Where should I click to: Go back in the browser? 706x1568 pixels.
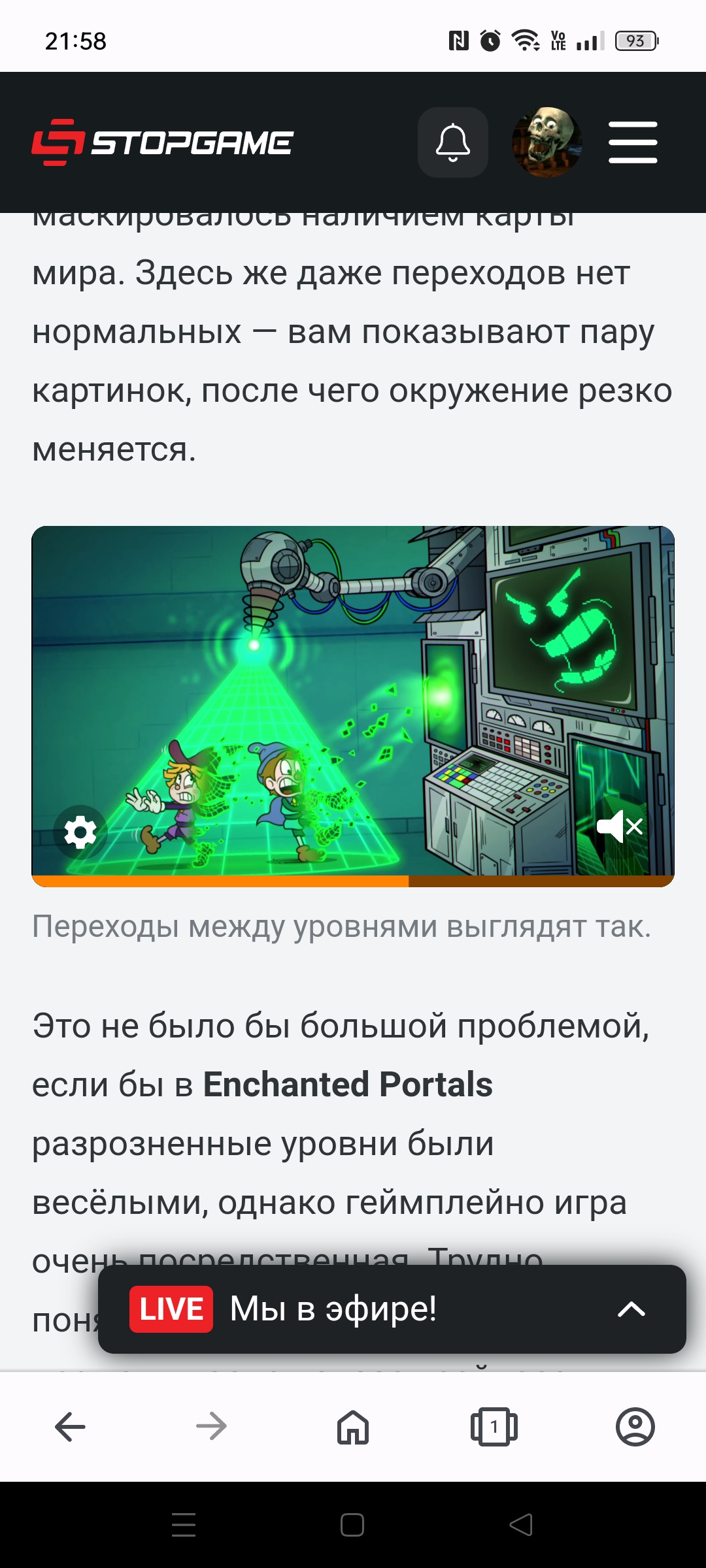71,1426
